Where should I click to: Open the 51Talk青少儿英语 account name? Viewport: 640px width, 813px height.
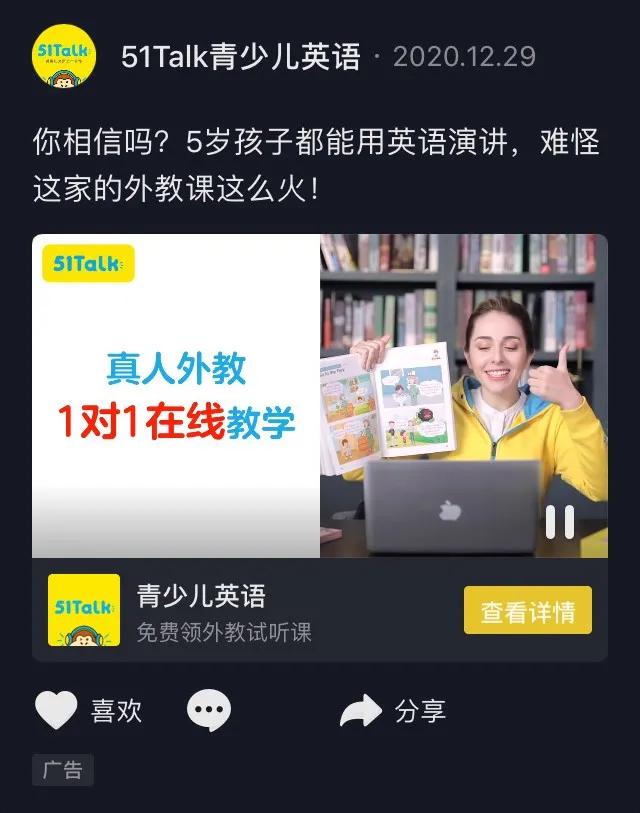click(240, 57)
